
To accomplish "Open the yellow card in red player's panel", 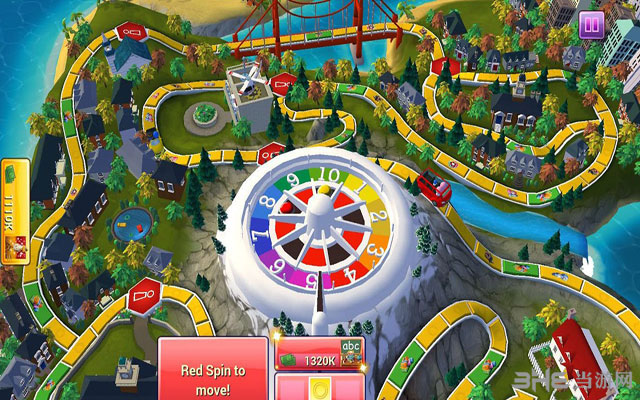I will (318, 387).
